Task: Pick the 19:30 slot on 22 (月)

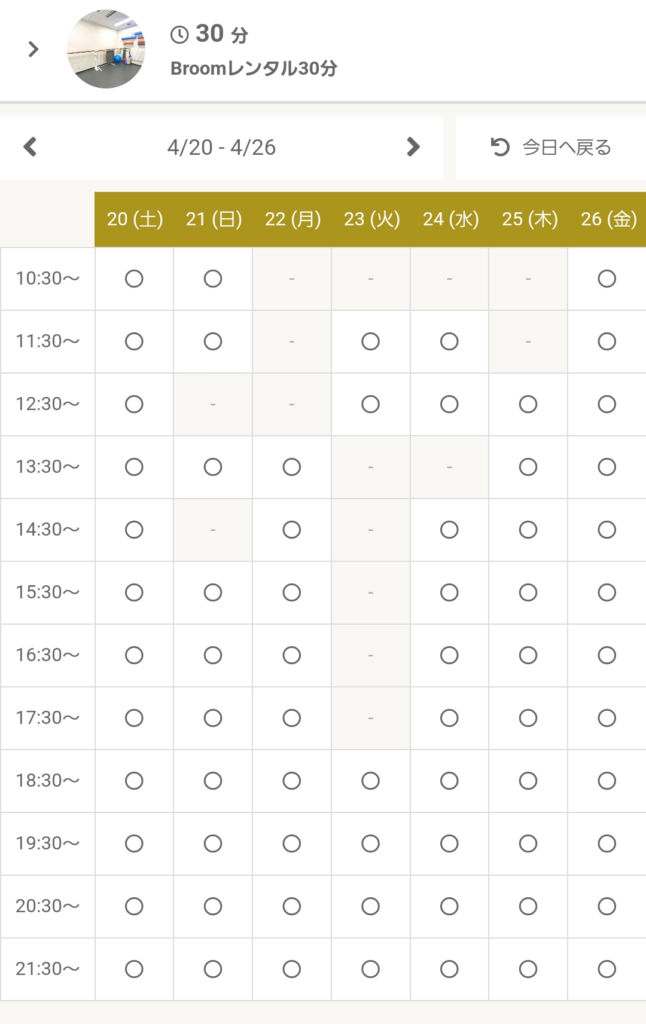Action: tap(291, 843)
